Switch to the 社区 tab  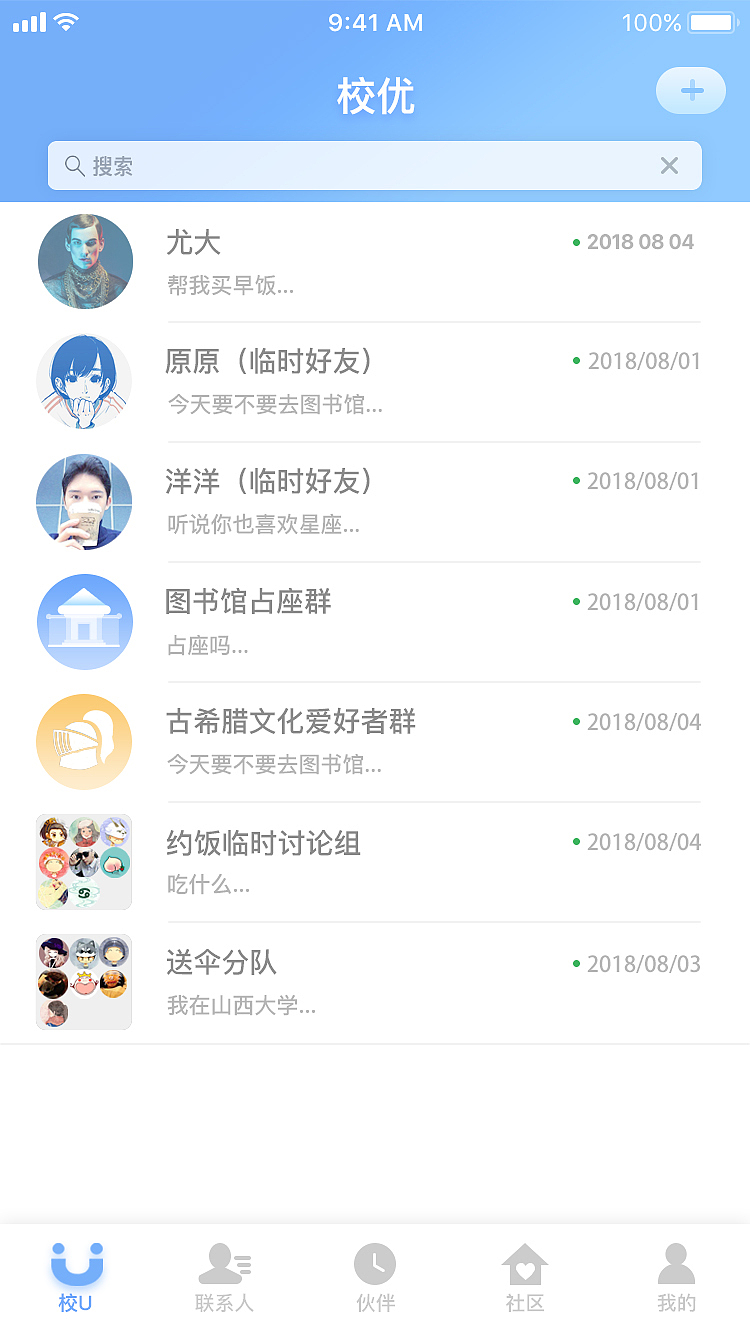(x=525, y=1275)
